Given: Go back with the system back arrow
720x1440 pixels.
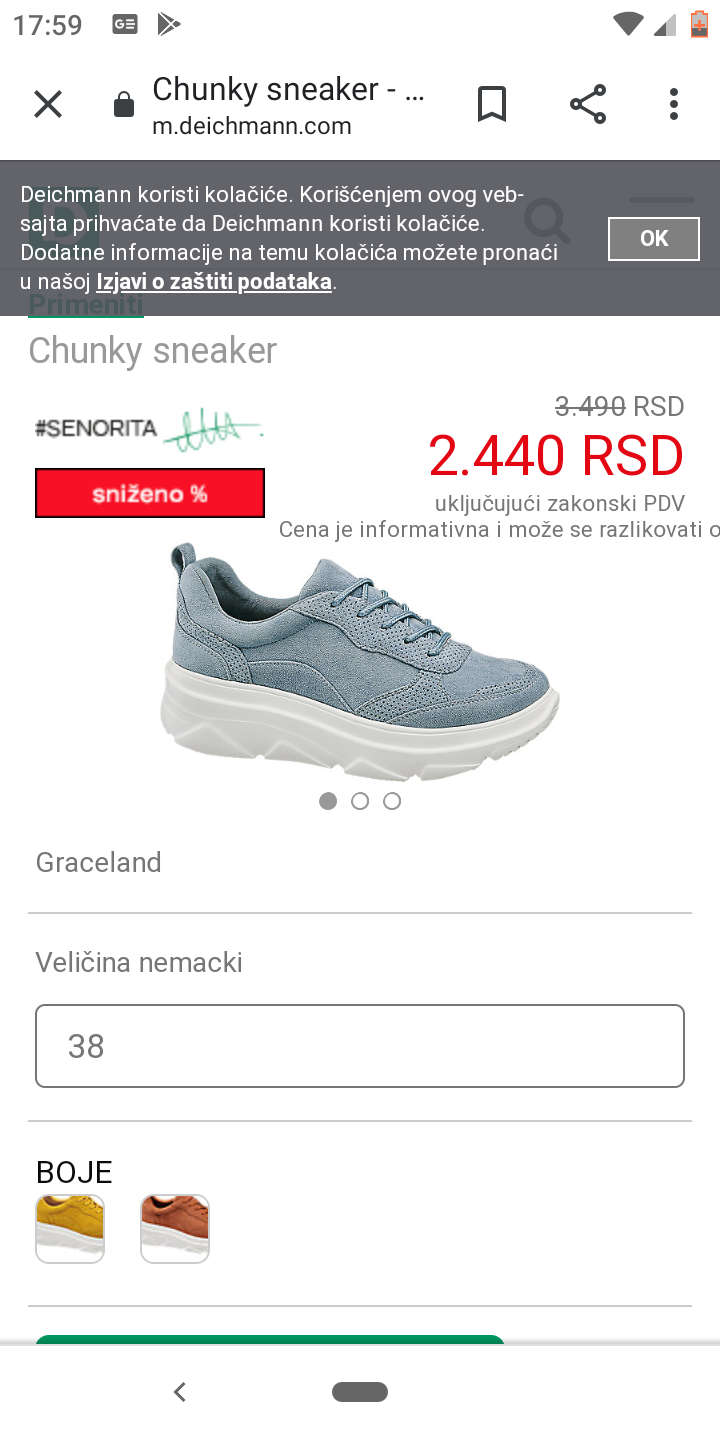Looking at the screenshot, I should pos(180,1391).
